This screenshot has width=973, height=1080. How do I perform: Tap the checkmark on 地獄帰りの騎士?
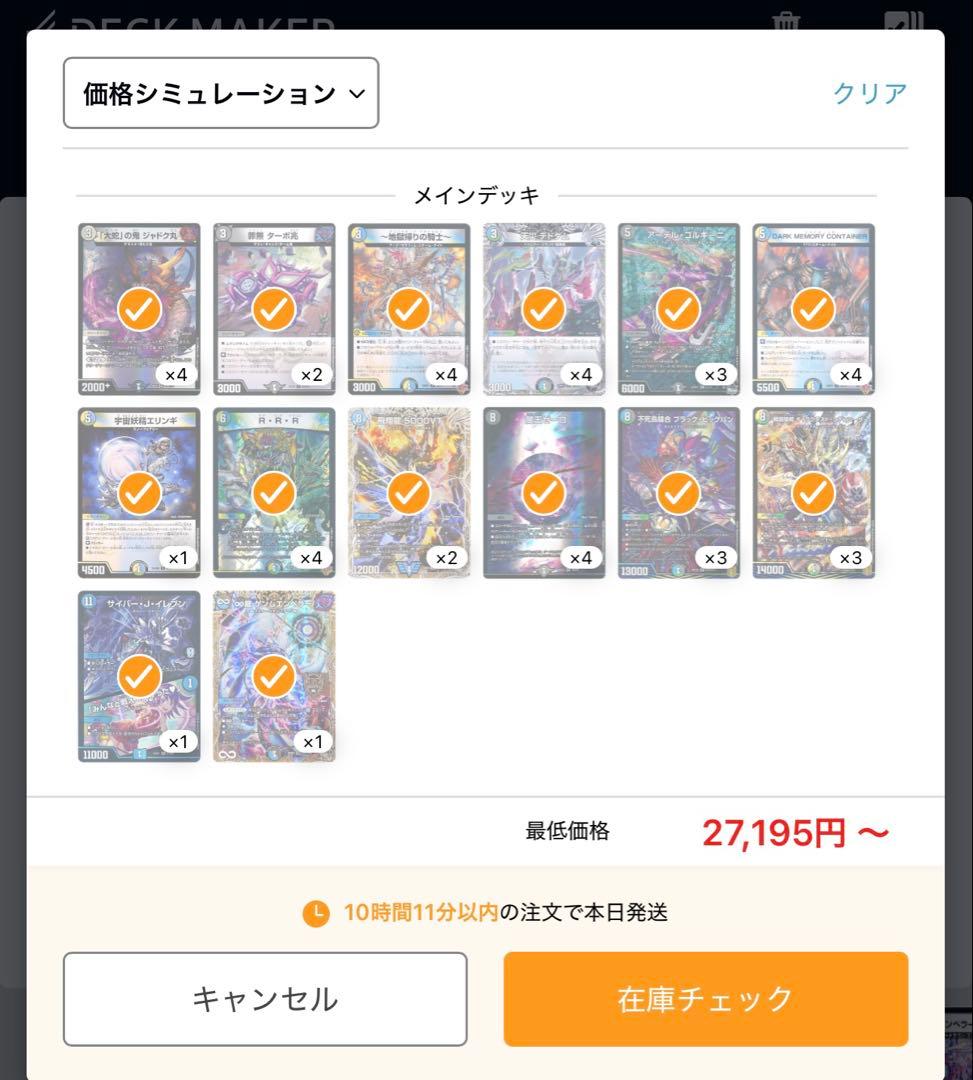[409, 310]
